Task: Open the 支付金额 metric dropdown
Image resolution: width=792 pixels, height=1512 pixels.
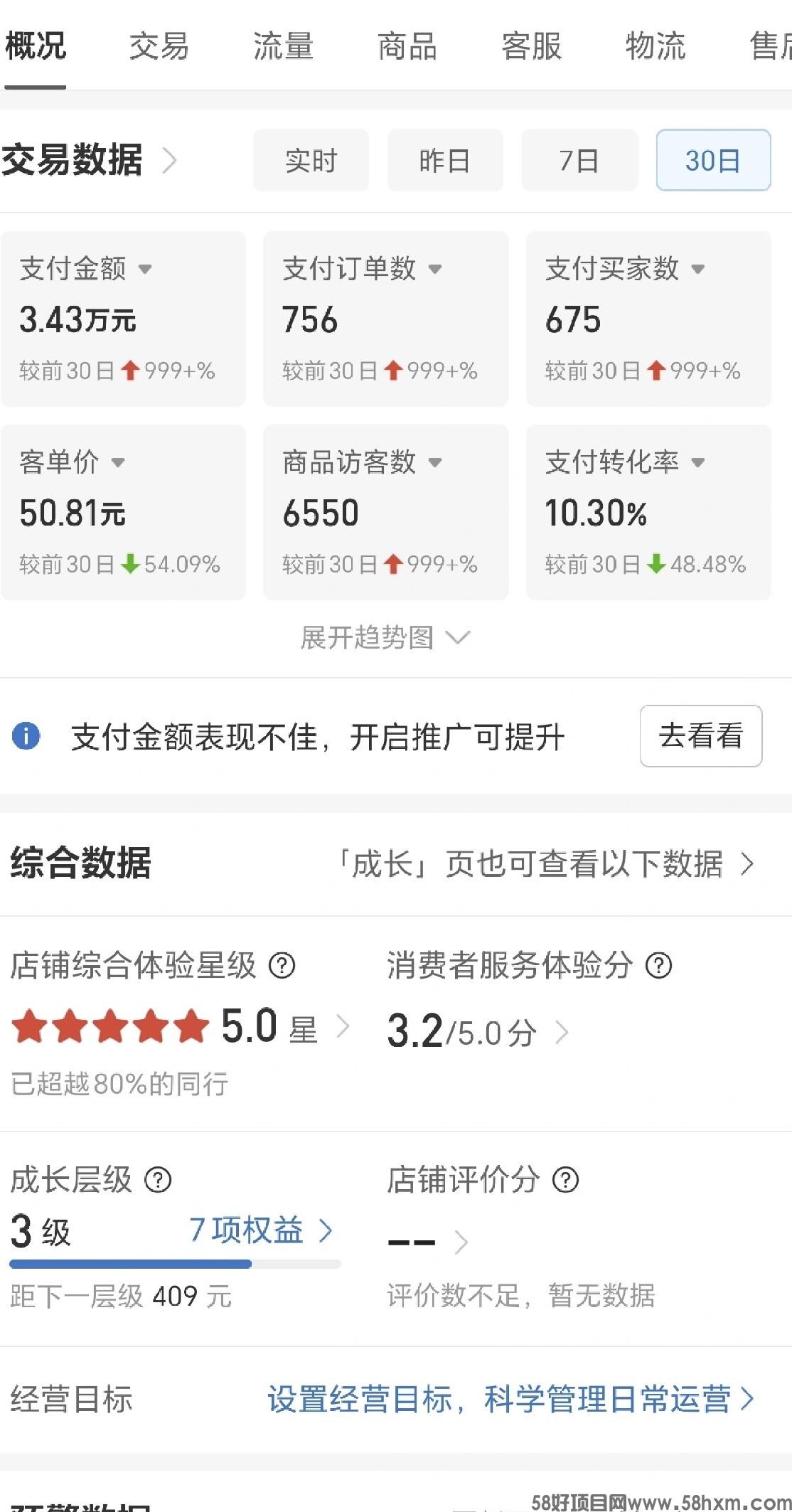Action: click(145, 270)
